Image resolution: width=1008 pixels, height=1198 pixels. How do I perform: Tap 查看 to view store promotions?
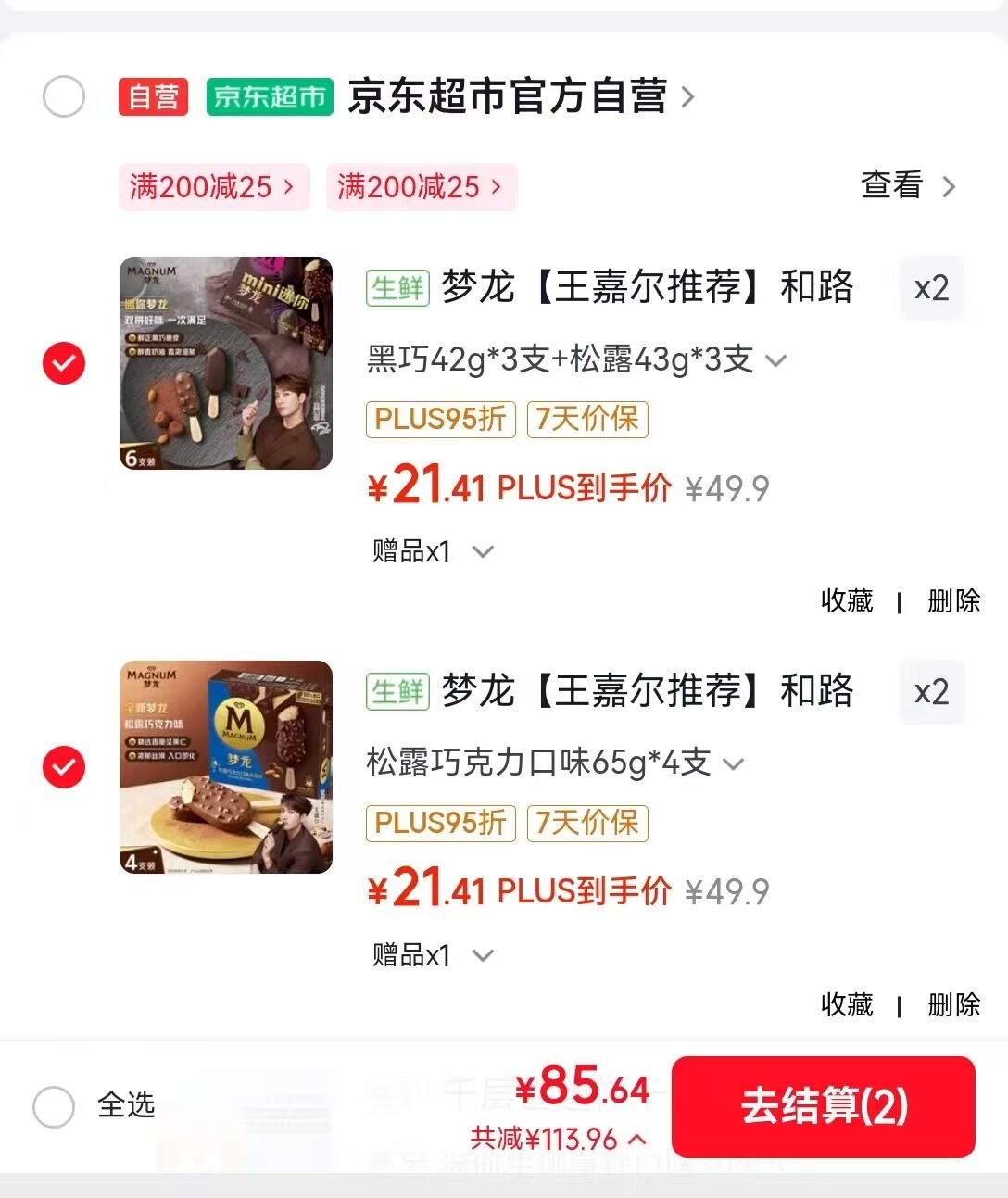click(x=908, y=185)
